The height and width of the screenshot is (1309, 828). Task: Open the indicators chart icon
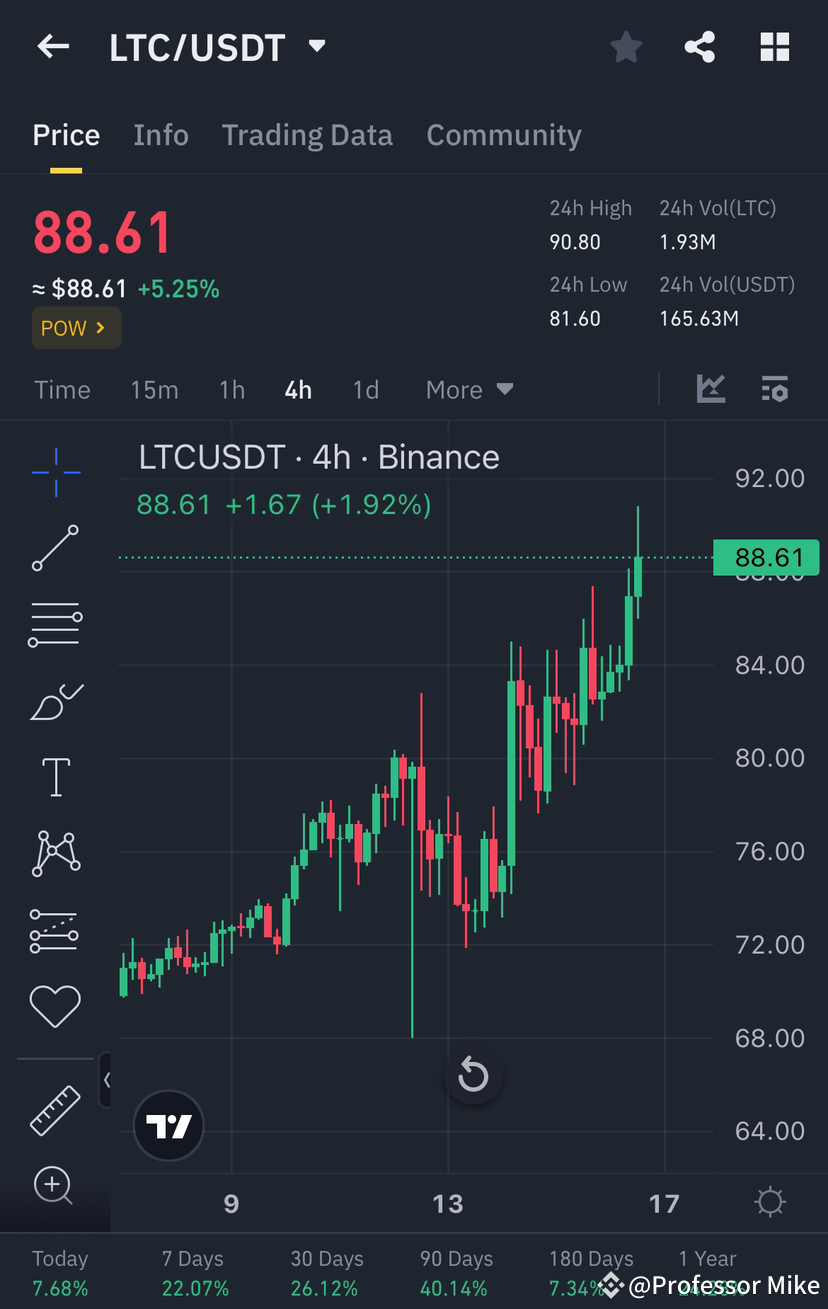(x=711, y=389)
